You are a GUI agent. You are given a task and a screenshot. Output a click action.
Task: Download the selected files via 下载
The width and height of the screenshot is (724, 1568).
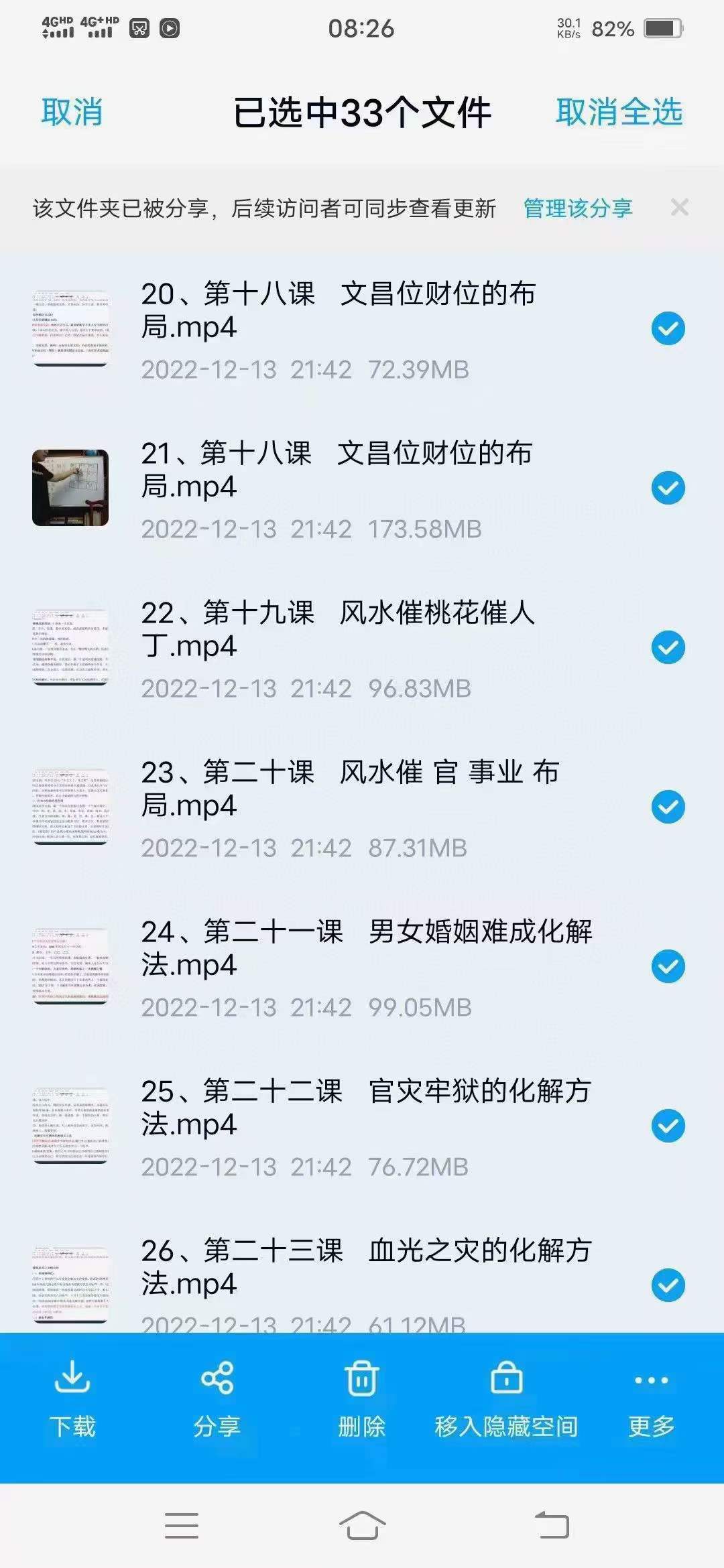pyautogui.click(x=72, y=1400)
